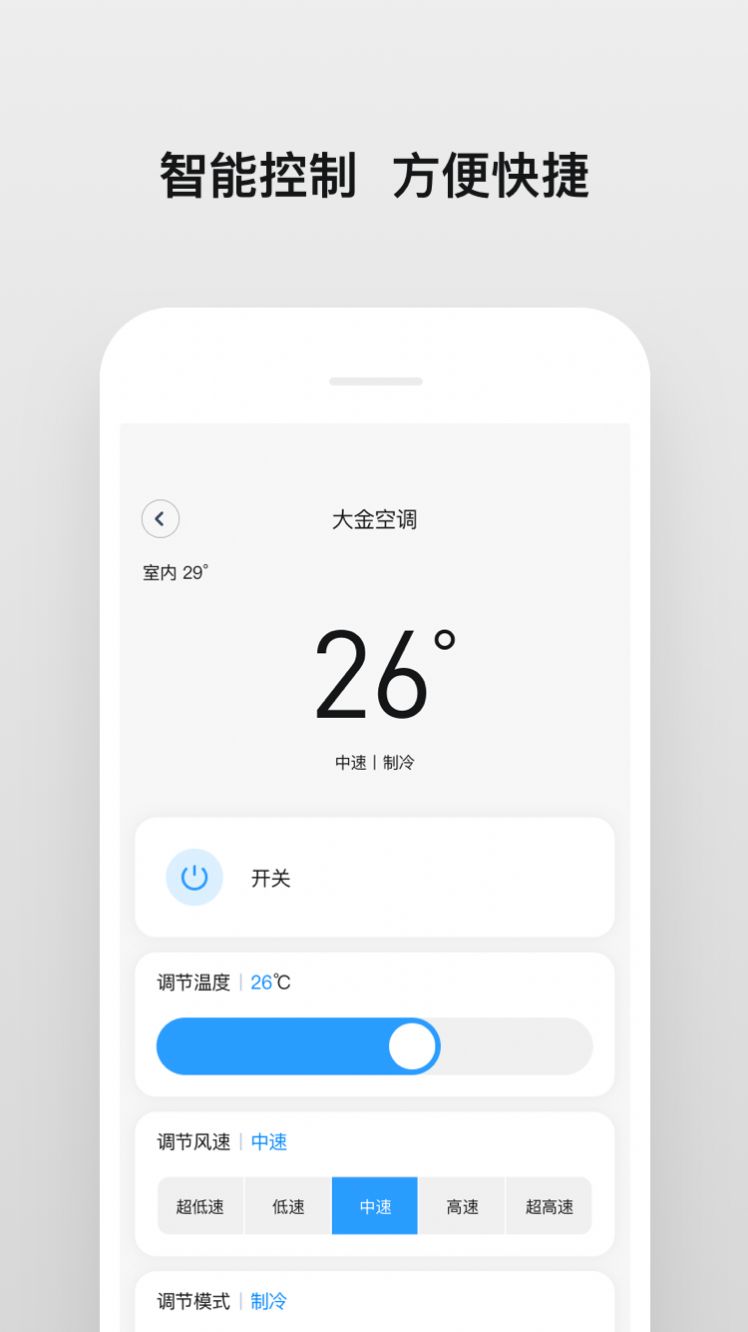The image size is (748, 1332).
Task: Select 超低速 fan speed option
Action: pos(200,1206)
